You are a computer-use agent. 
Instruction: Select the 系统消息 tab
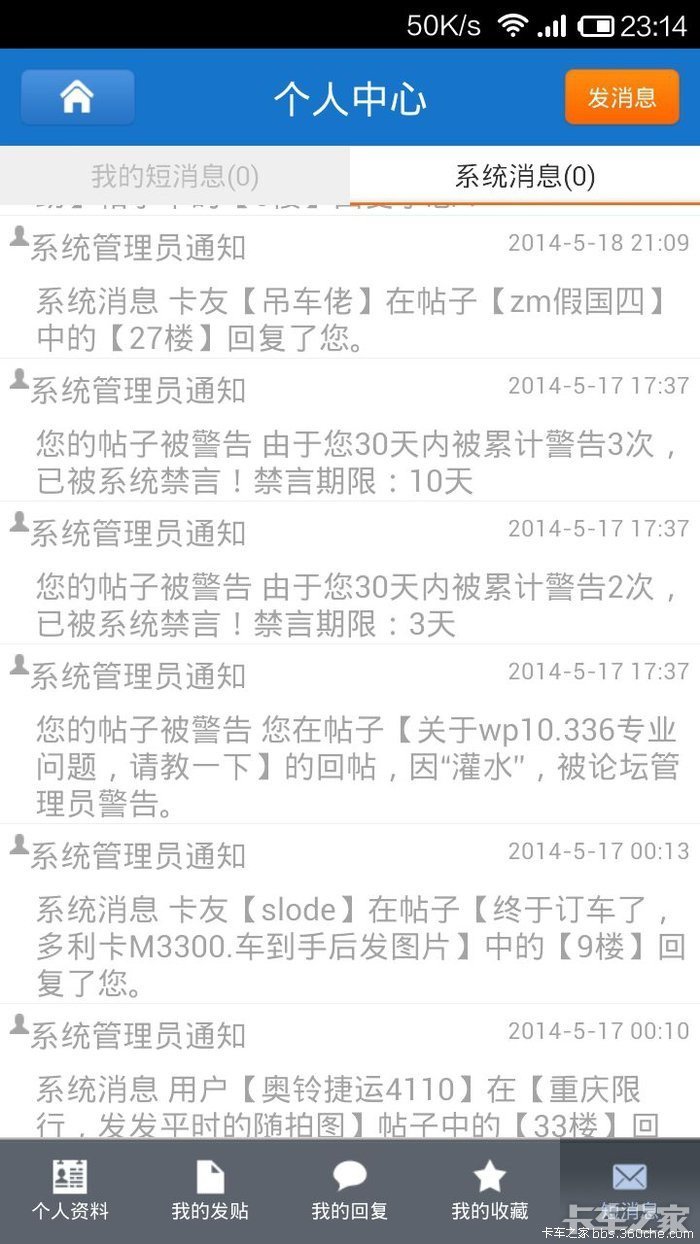coord(525,177)
